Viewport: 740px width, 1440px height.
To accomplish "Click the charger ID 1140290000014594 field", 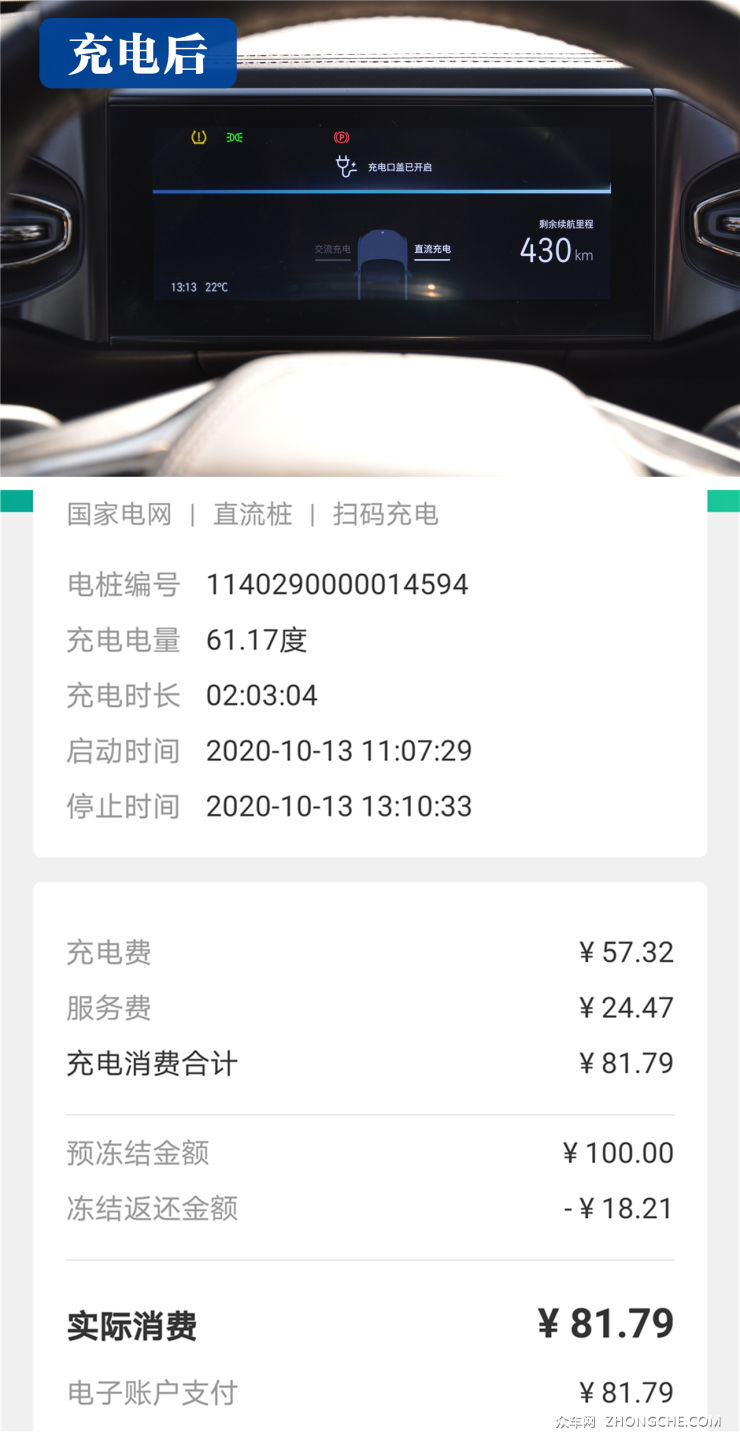I will click(x=335, y=583).
